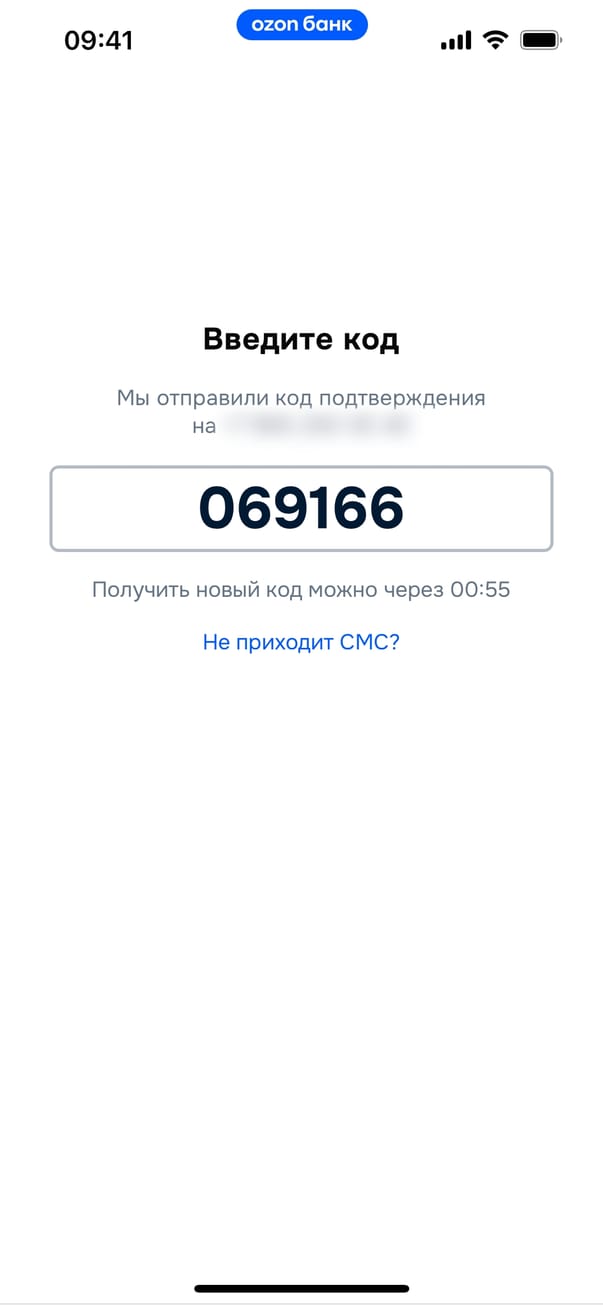The width and height of the screenshot is (603, 1305).
Task: Tap the confirmation code input field
Action: [x=301, y=508]
